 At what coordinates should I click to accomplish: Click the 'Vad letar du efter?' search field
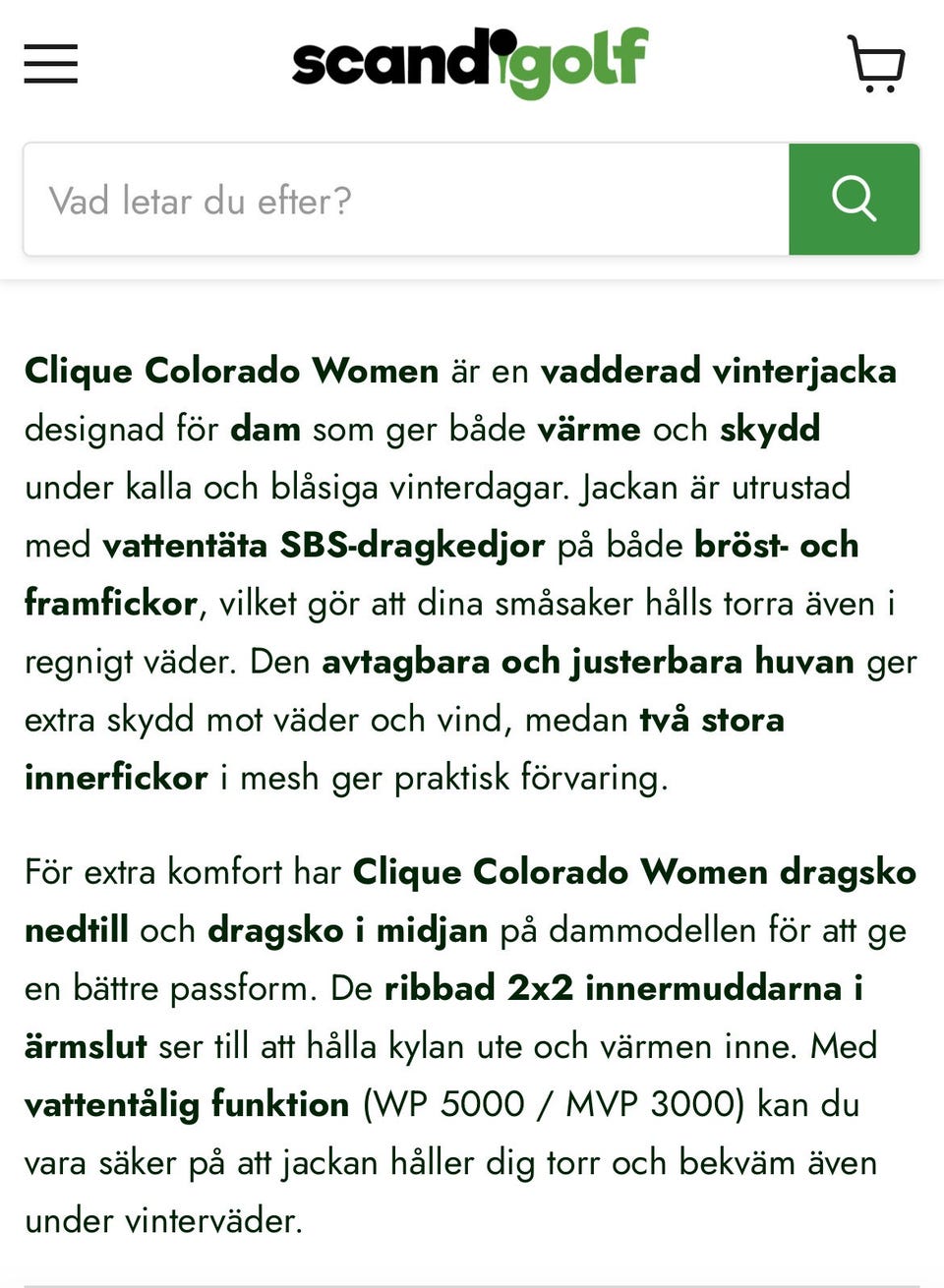[393, 200]
